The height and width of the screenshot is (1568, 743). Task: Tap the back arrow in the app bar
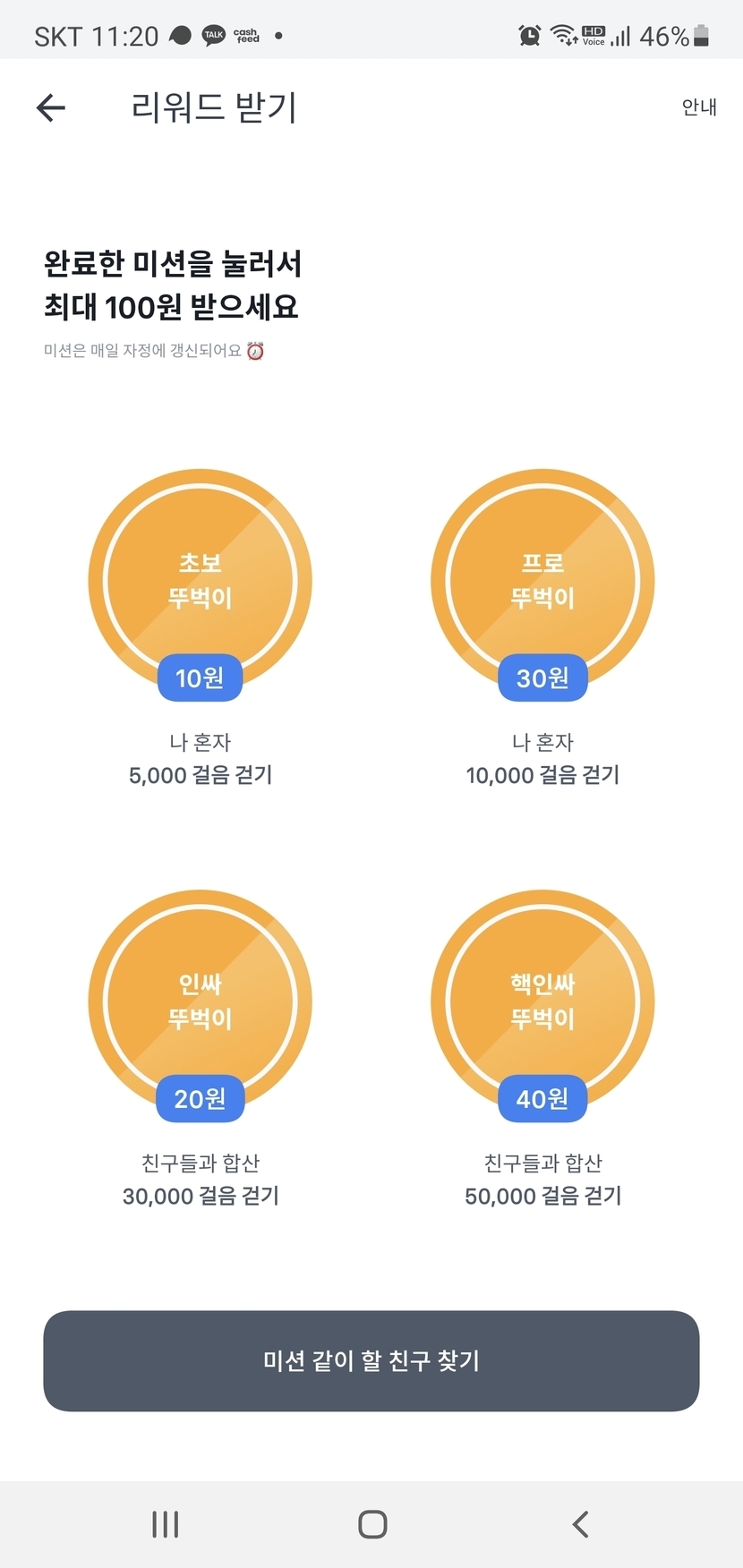click(x=51, y=108)
